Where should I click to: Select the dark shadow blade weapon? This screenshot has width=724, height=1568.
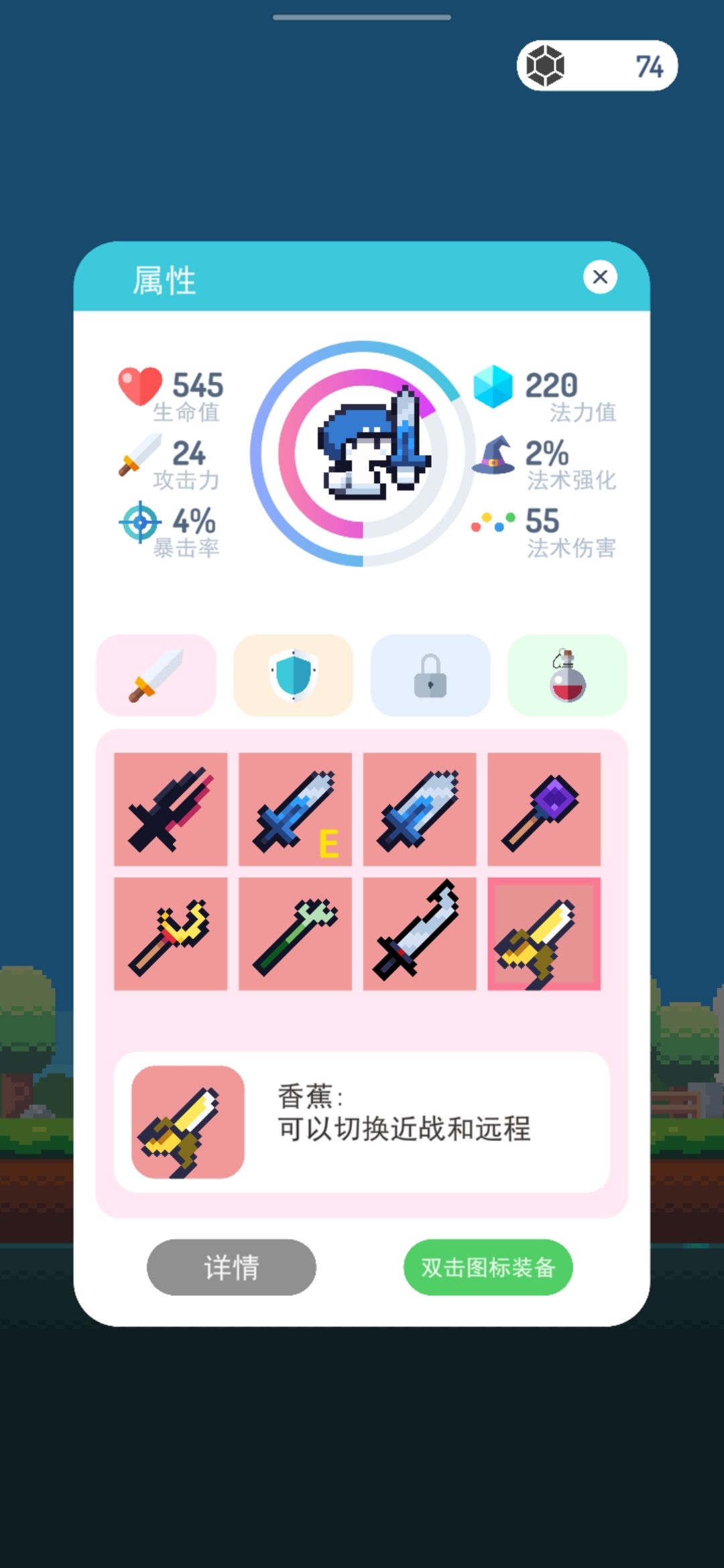click(171, 809)
